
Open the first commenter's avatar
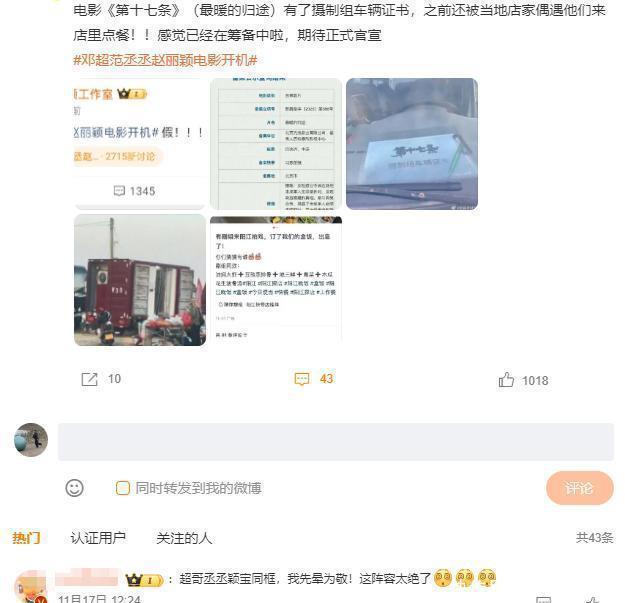pos(30,588)
